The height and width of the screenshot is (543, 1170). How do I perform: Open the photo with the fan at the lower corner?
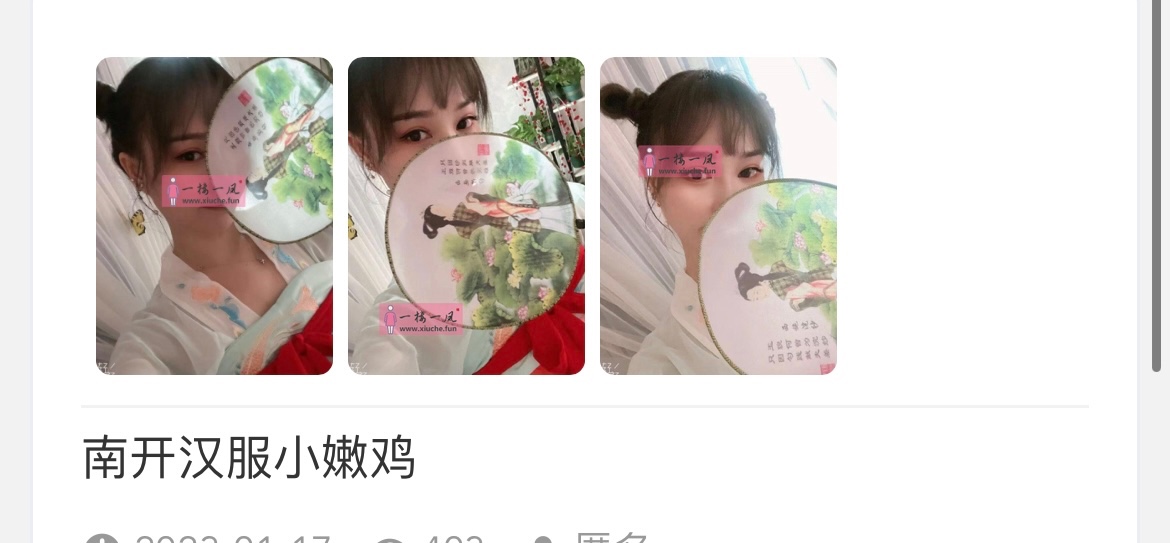pos(718,216)
